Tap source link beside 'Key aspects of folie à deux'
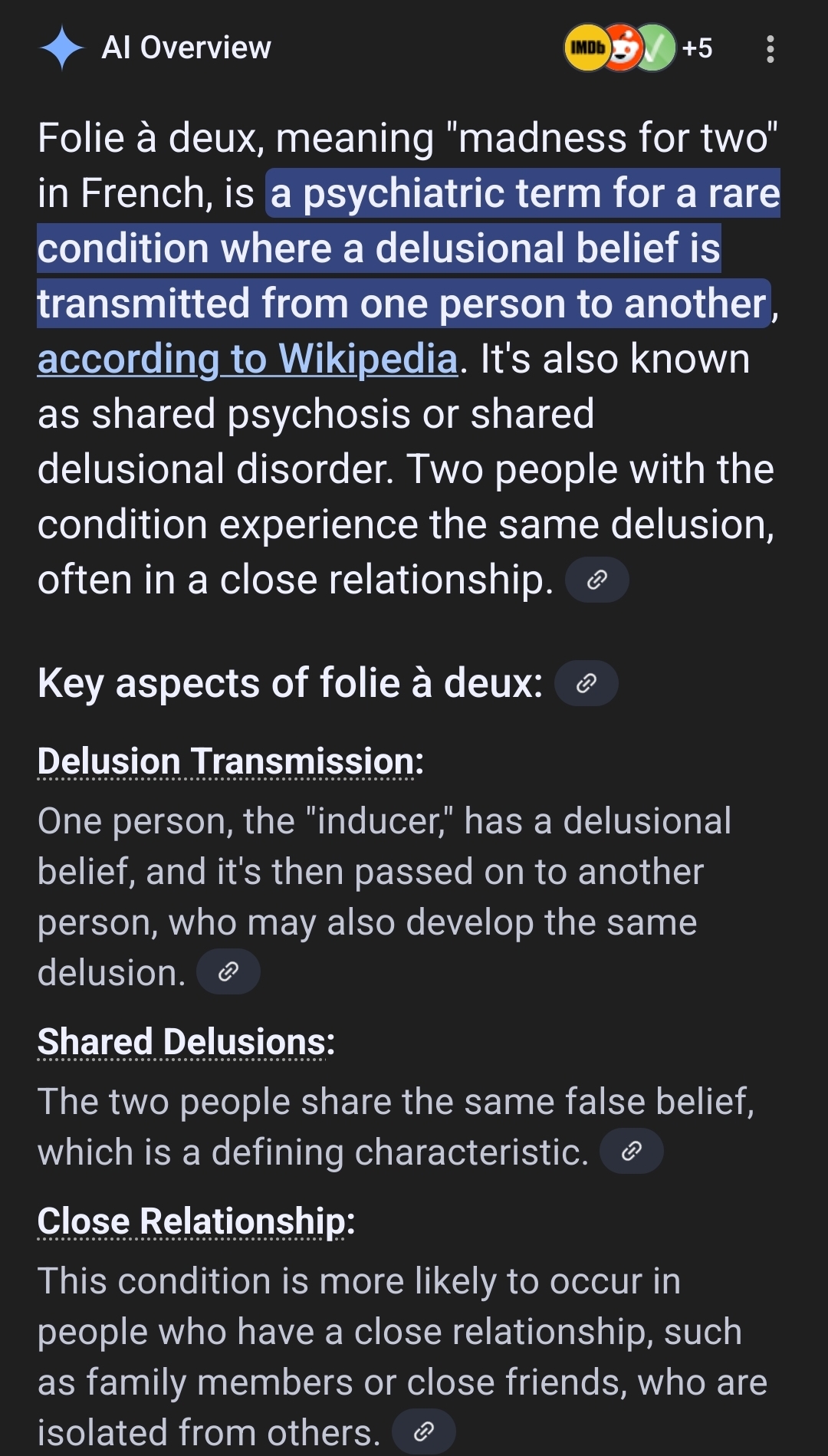The width and height of the screenshot is (828, 1456). click(586, 683)
